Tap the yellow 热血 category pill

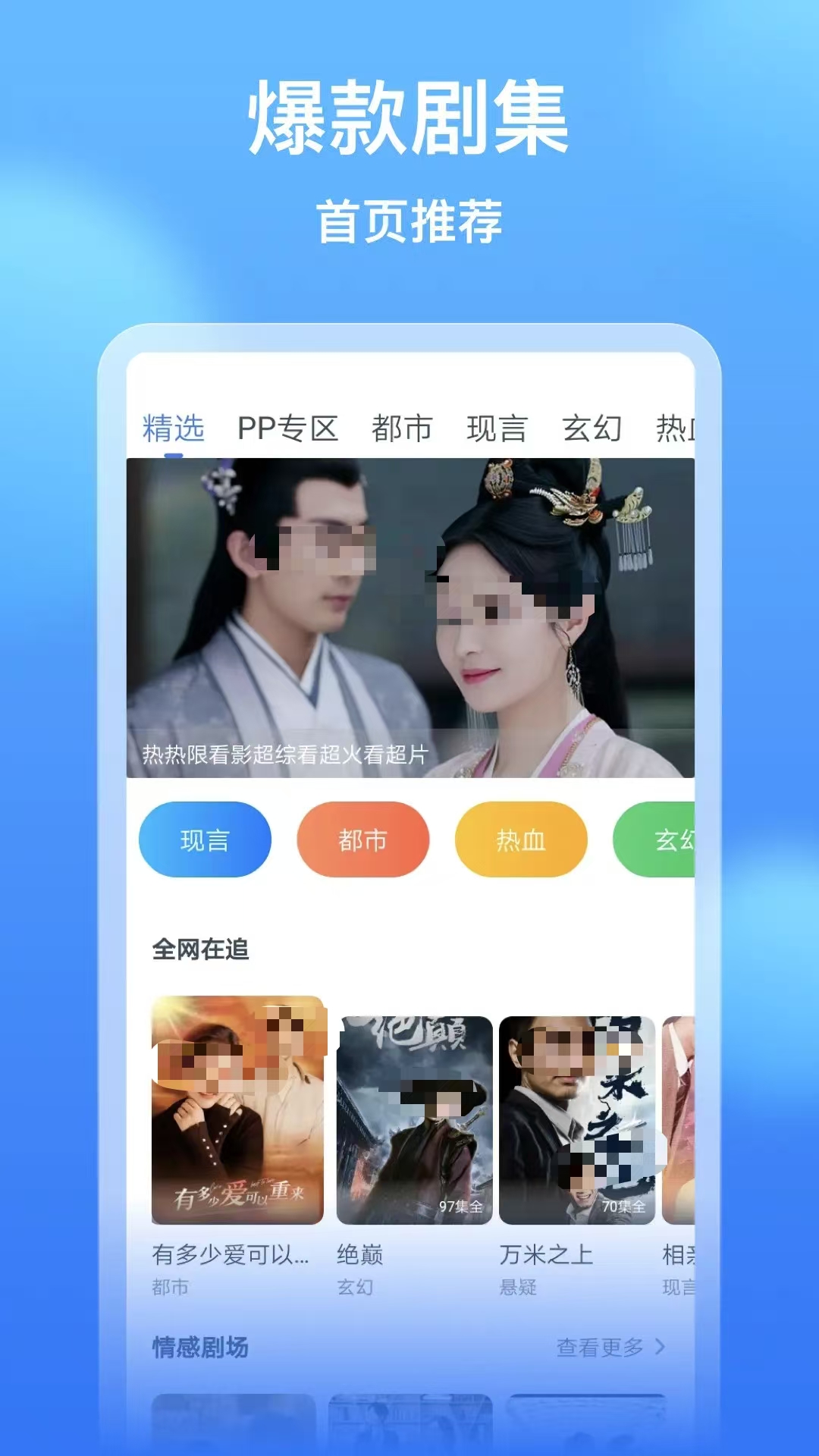tap(520, 840)
